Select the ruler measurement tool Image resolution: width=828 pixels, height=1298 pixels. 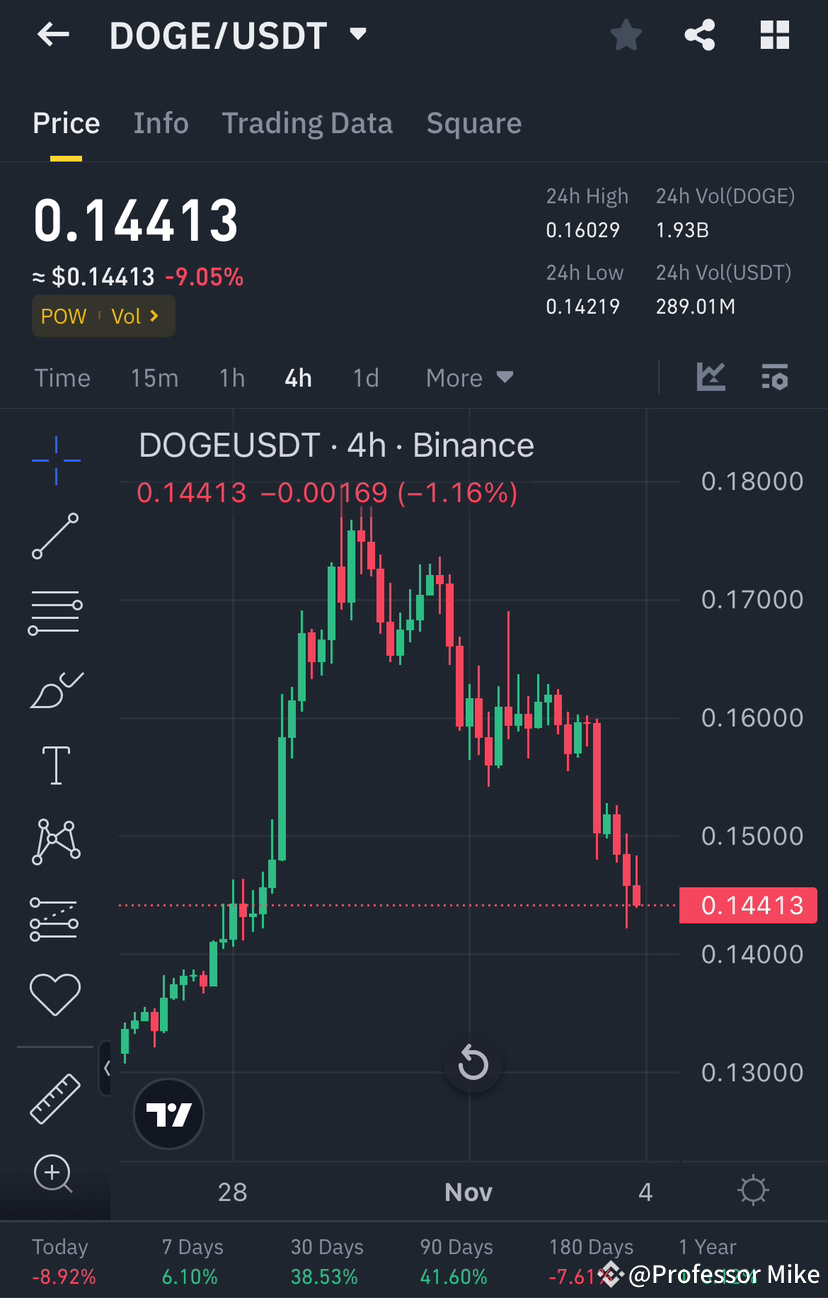(x=55, y=1098)
